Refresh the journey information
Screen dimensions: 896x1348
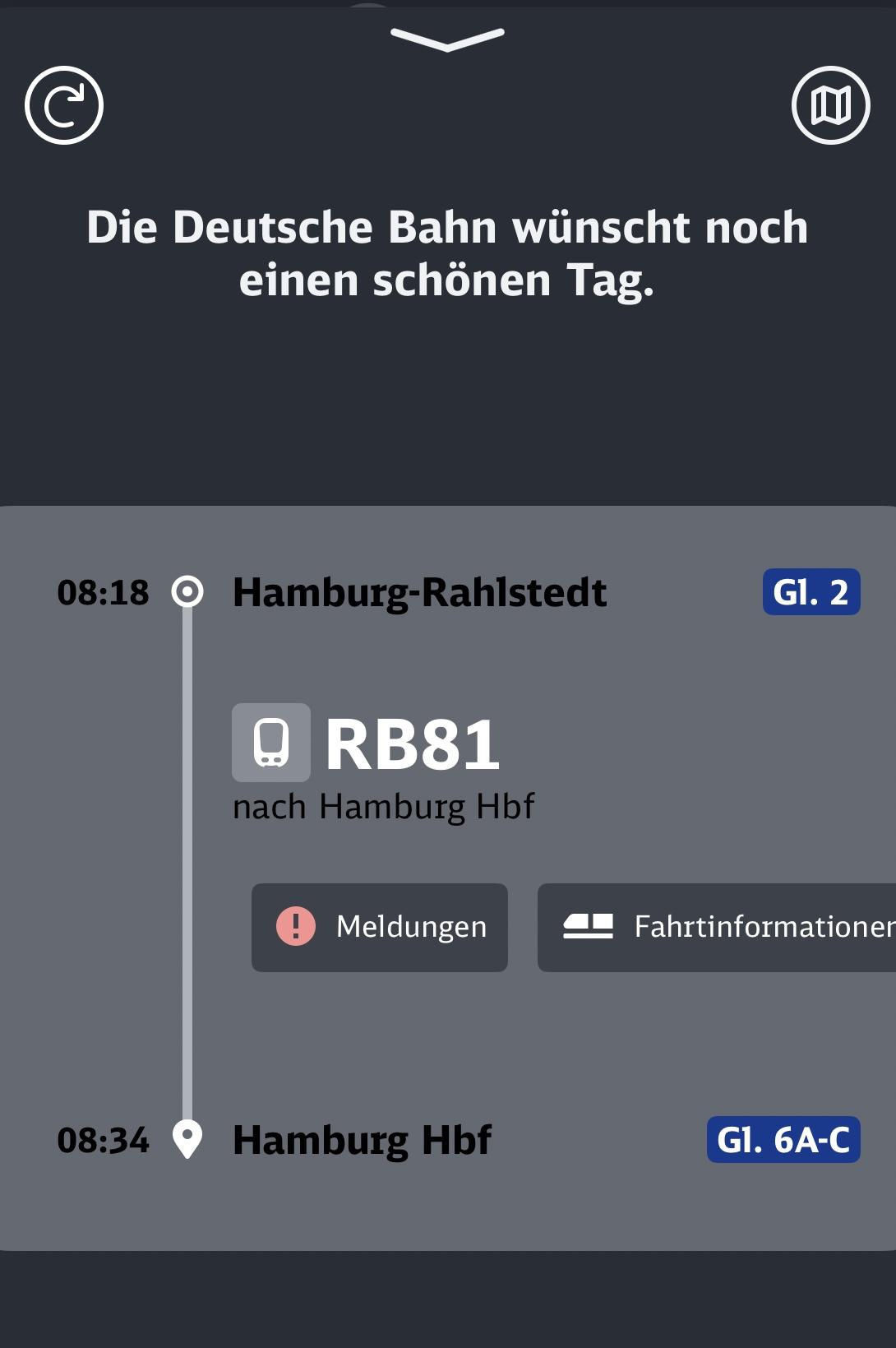pyautogui.click(x=64, y=105)
